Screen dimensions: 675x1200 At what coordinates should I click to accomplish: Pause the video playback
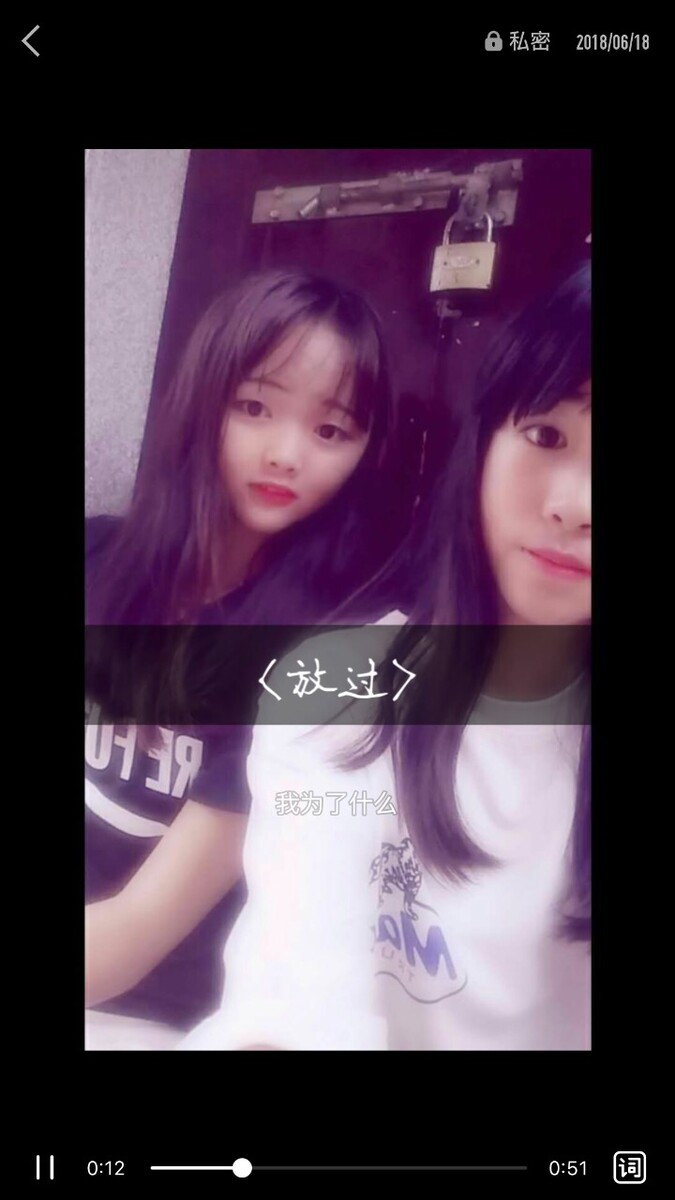click(x=45, y=1167)
